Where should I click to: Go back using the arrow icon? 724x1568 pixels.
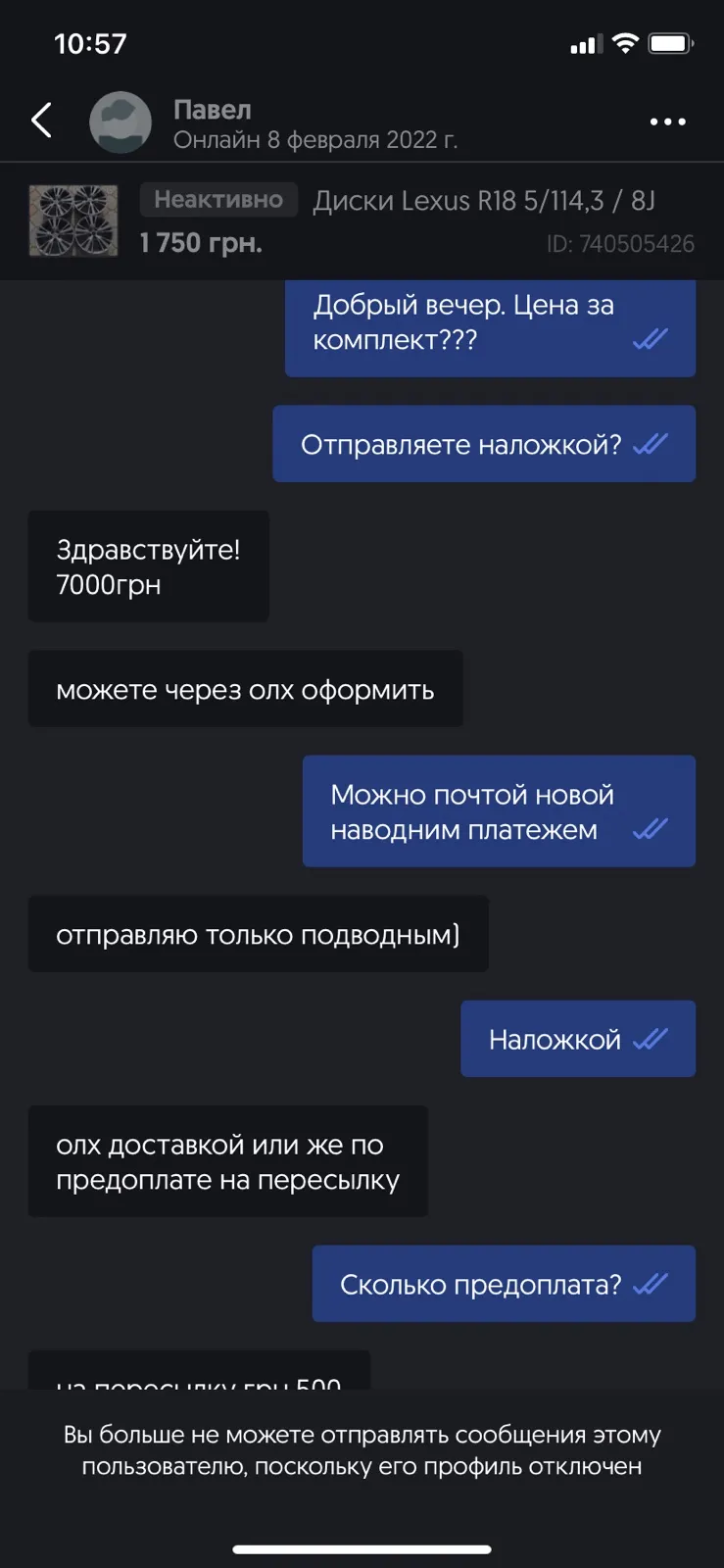(x=41, y=121)
